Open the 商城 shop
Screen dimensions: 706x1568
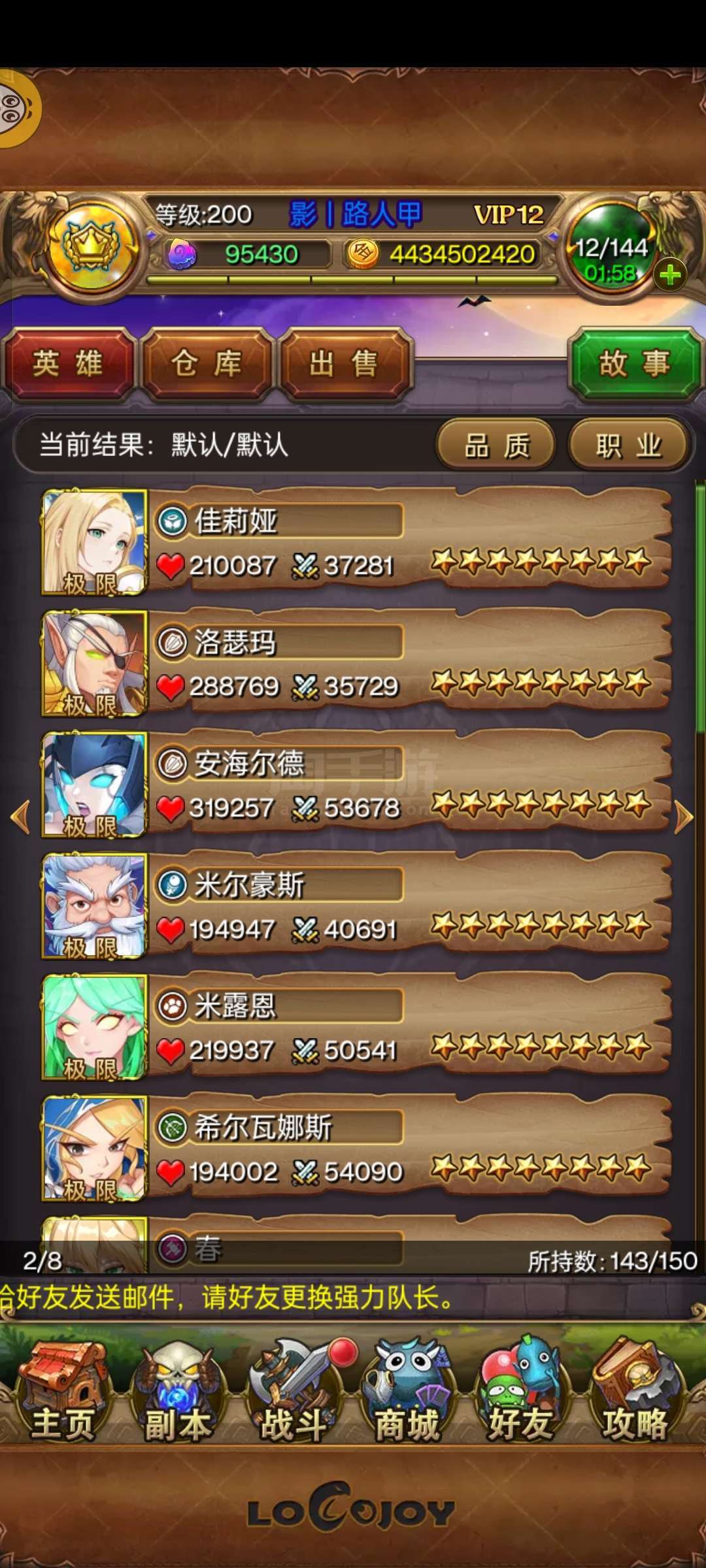tap(407, 1392)
